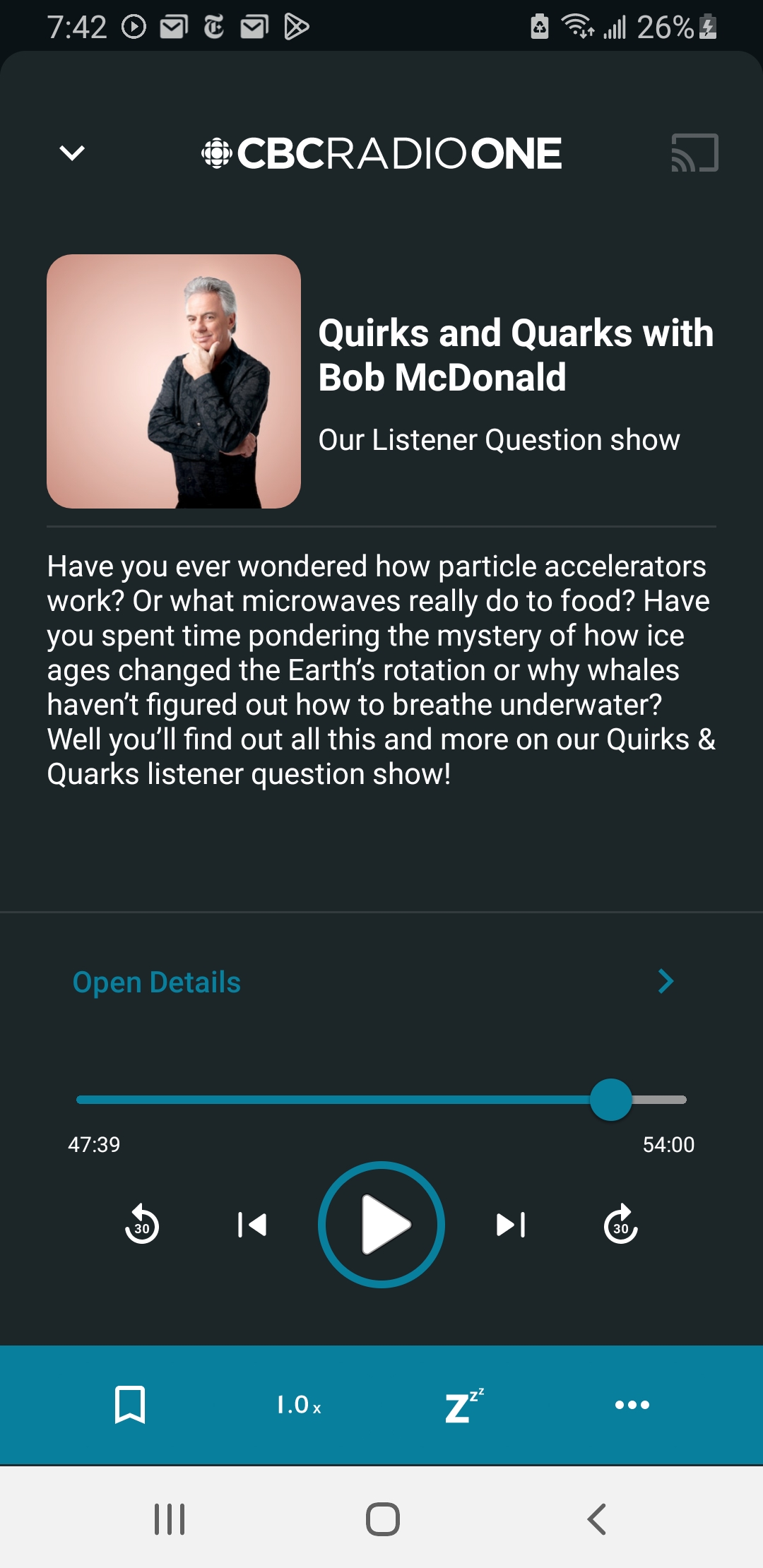Skip to the next track
763x1568 pixels.
[511, 1225]
